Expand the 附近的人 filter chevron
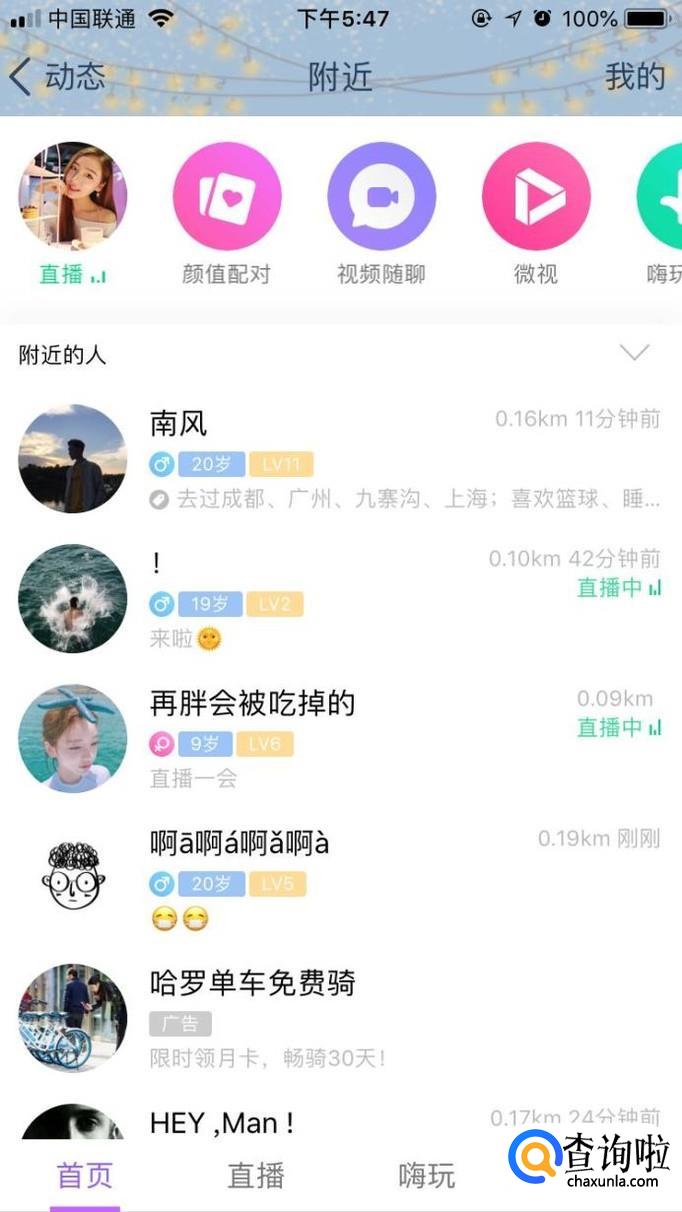 635,352
